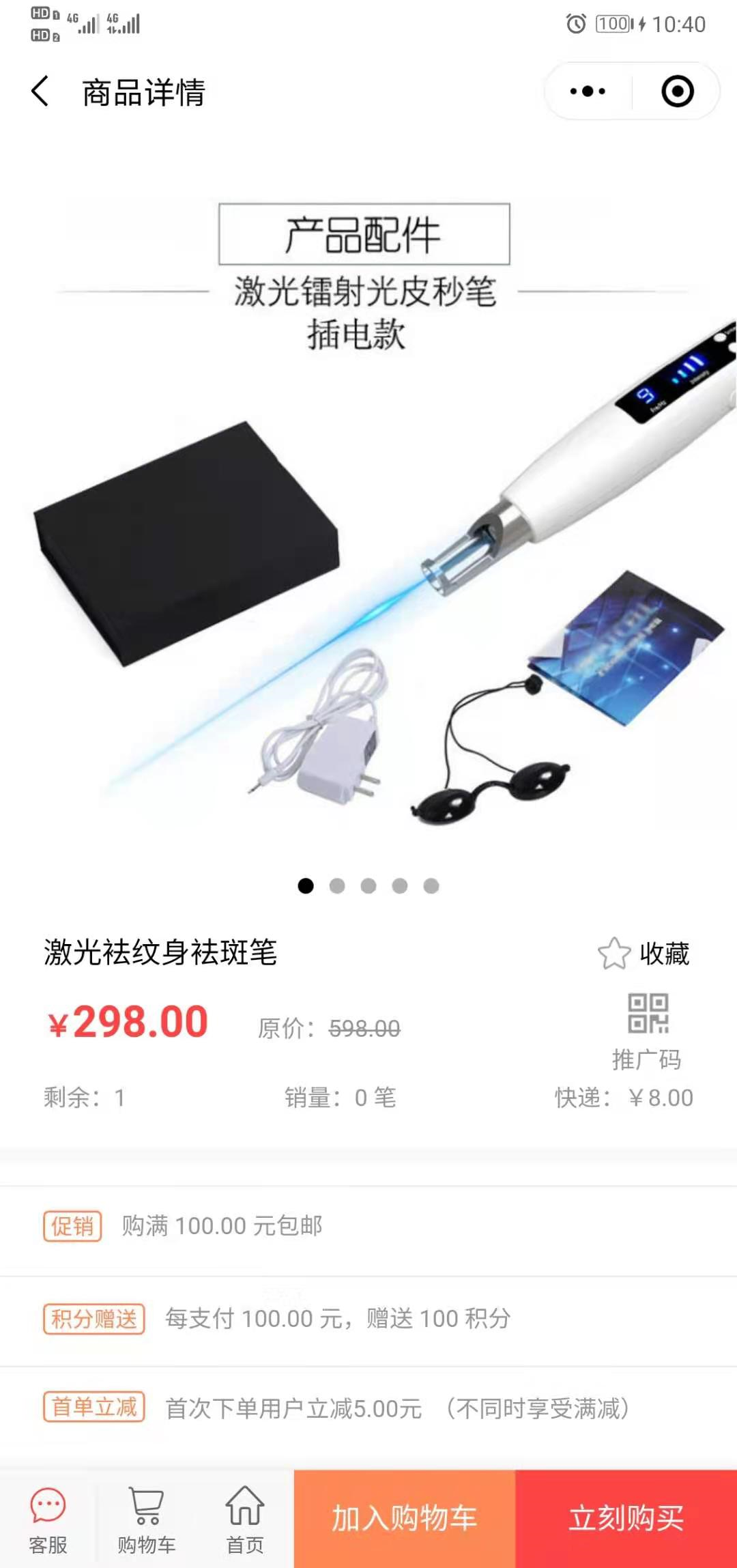Contact customer service via 客服
Image resolution: width=737 pixels, height=1568 pixels.
tap(48, 1519)
